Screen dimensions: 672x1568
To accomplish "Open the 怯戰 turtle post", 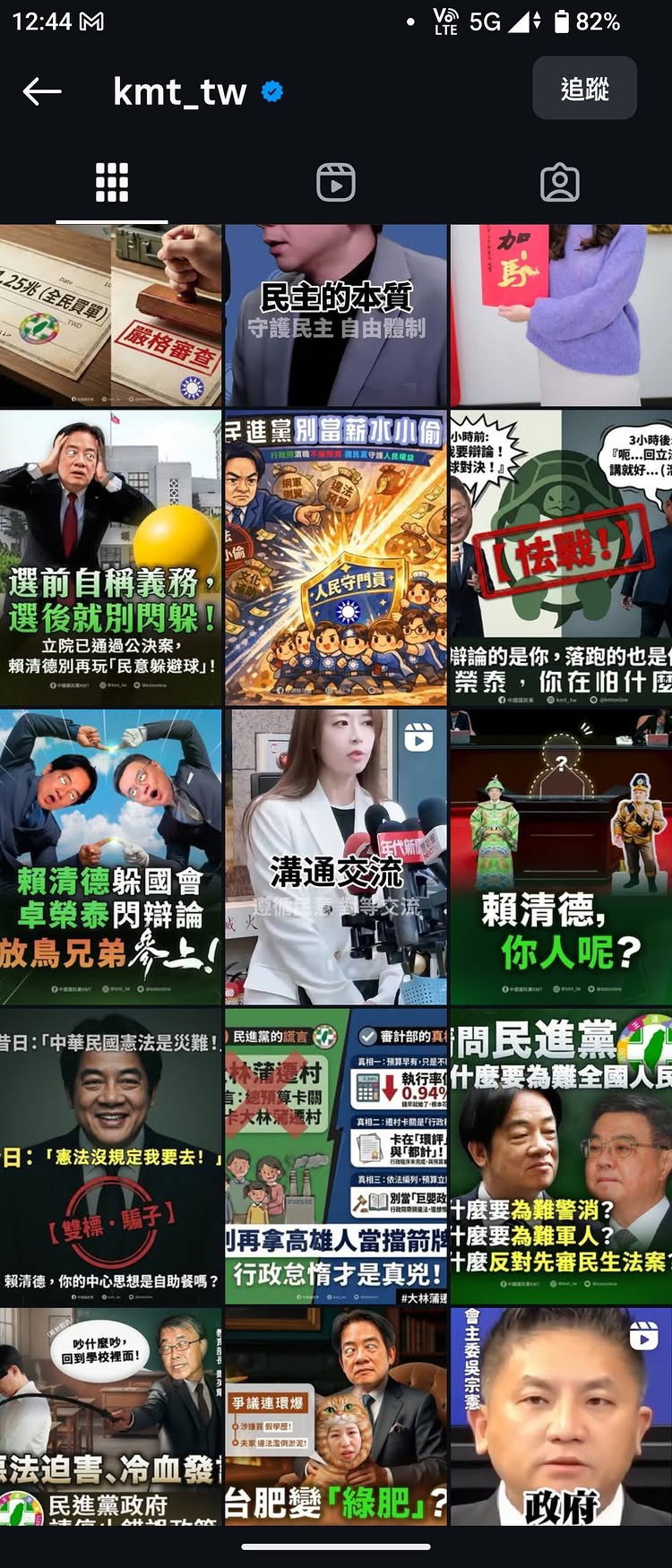I will [x=561, y=557].
